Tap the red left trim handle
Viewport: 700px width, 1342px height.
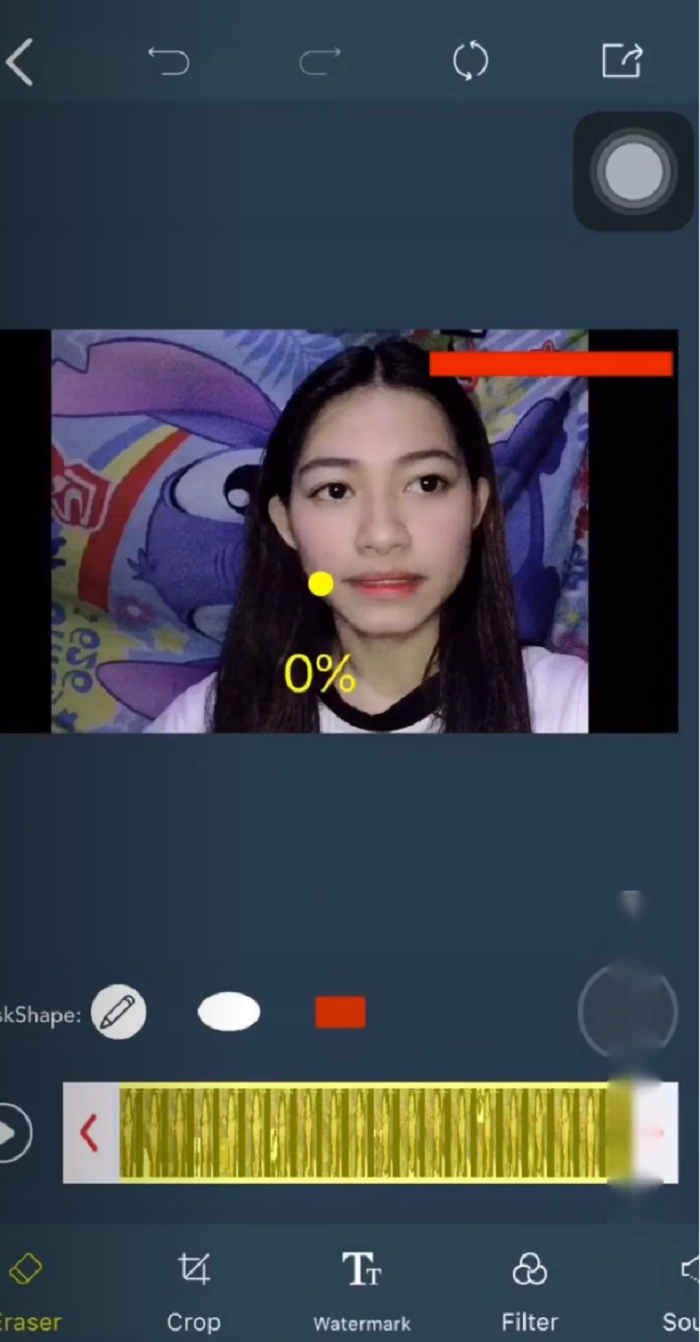pyautogui.click(x=90, y=1133)
